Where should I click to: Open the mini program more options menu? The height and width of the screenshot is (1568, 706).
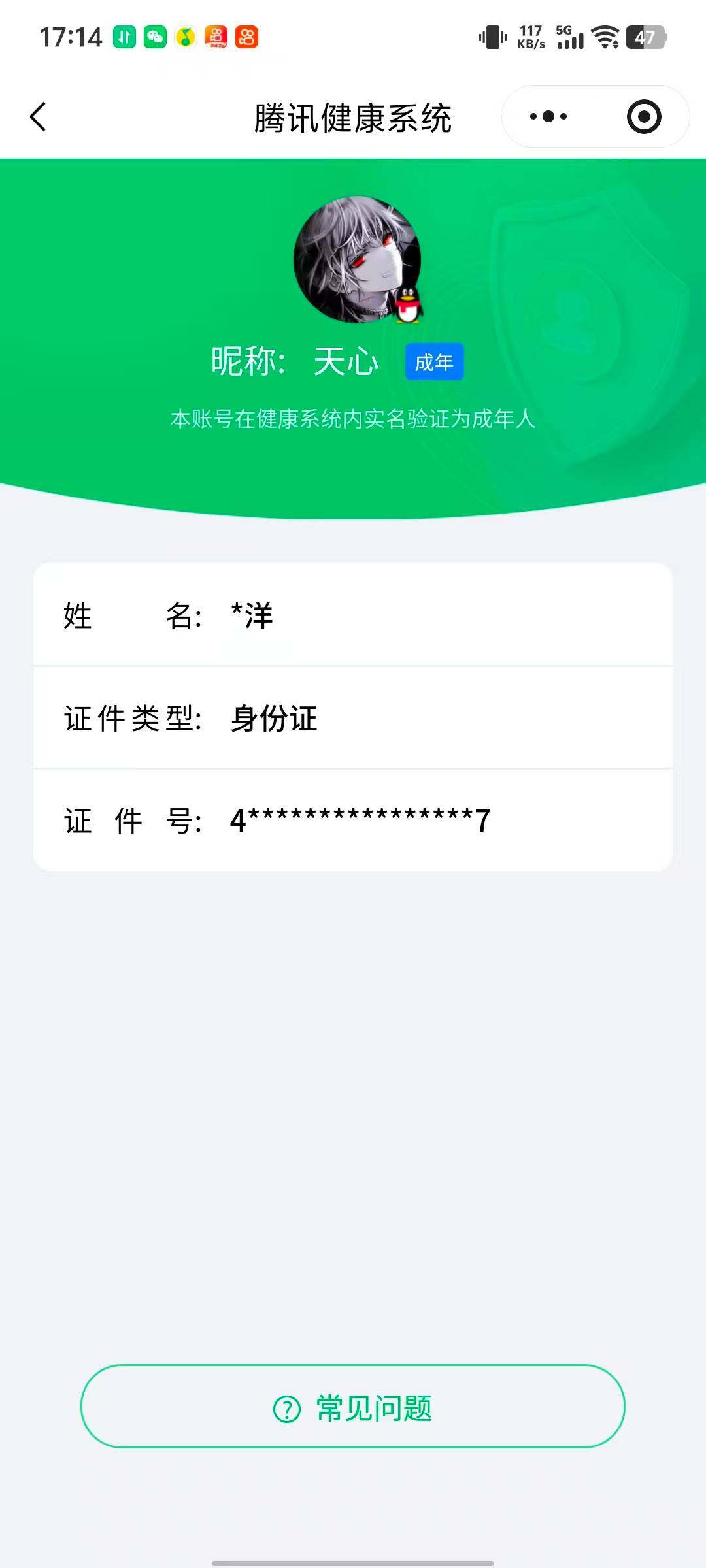(x=546, y=116)
